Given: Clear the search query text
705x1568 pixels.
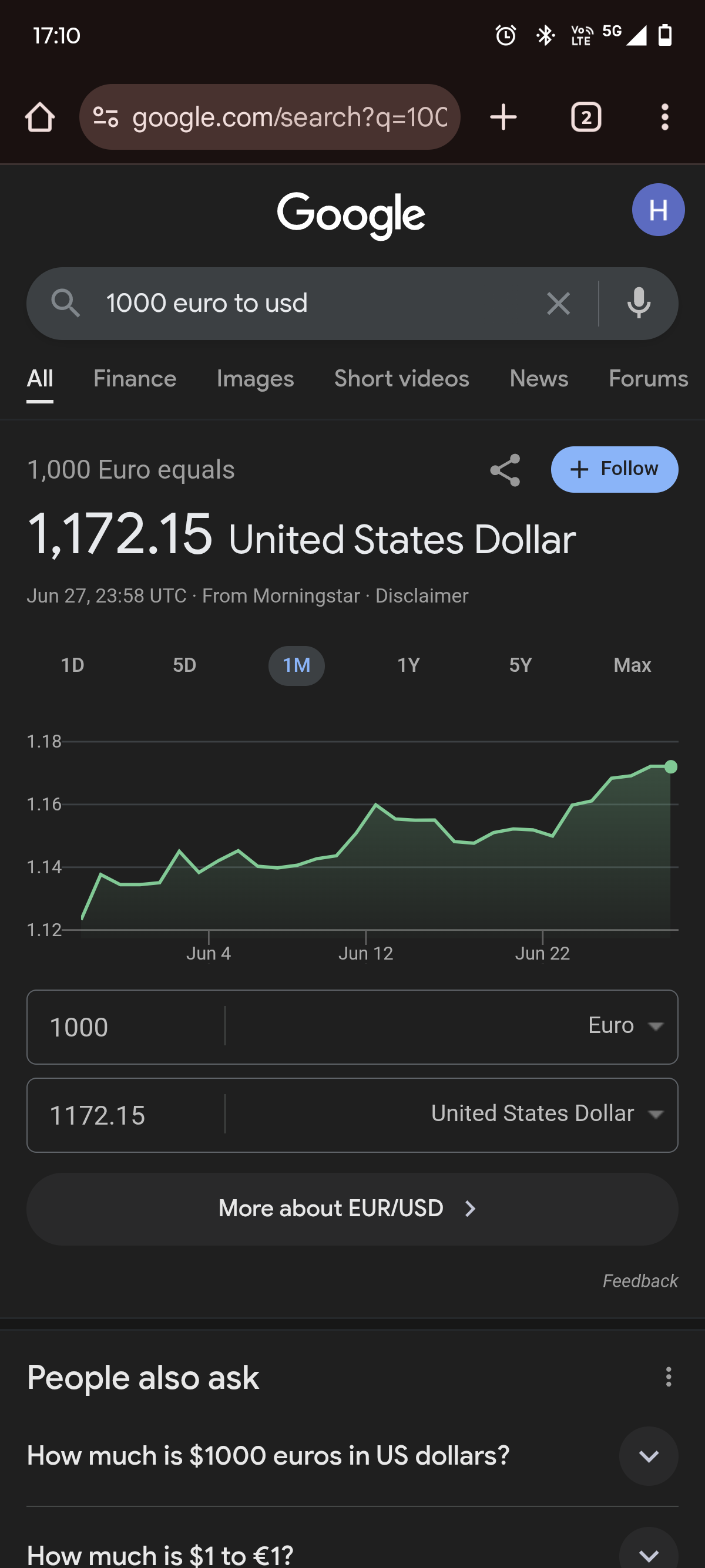Looking at the screenshot, I should [558, 303].
